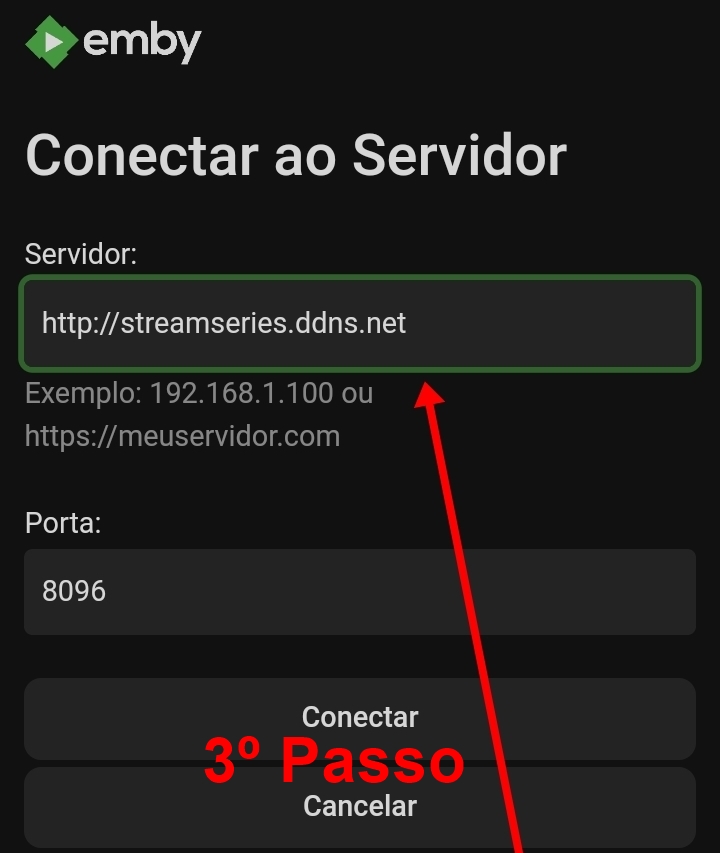Image resolution: width=720 pixels, height=853 pixels.
Task: Tap the Servidor address field
Action: [360, 324]
